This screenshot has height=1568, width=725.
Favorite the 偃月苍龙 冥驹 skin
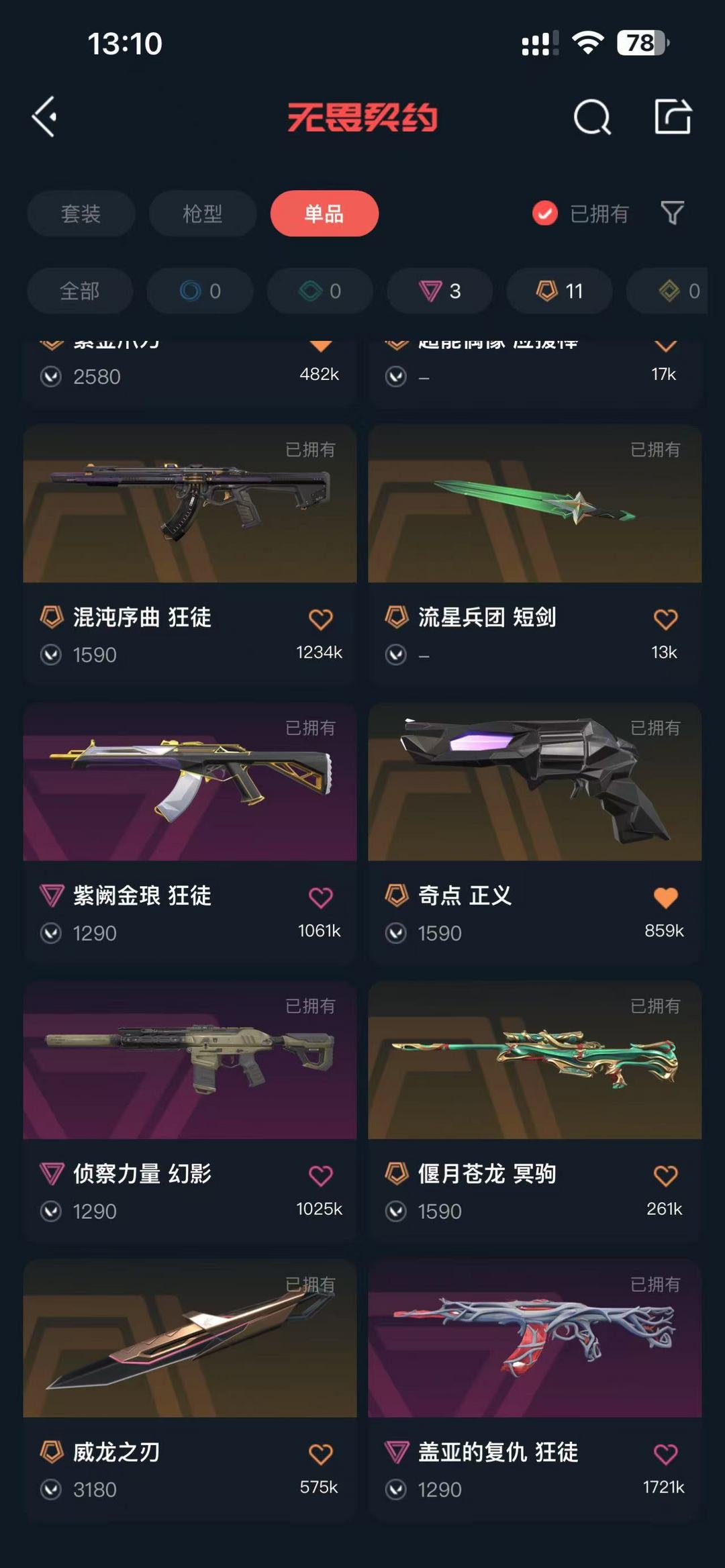coord(665,1175)
